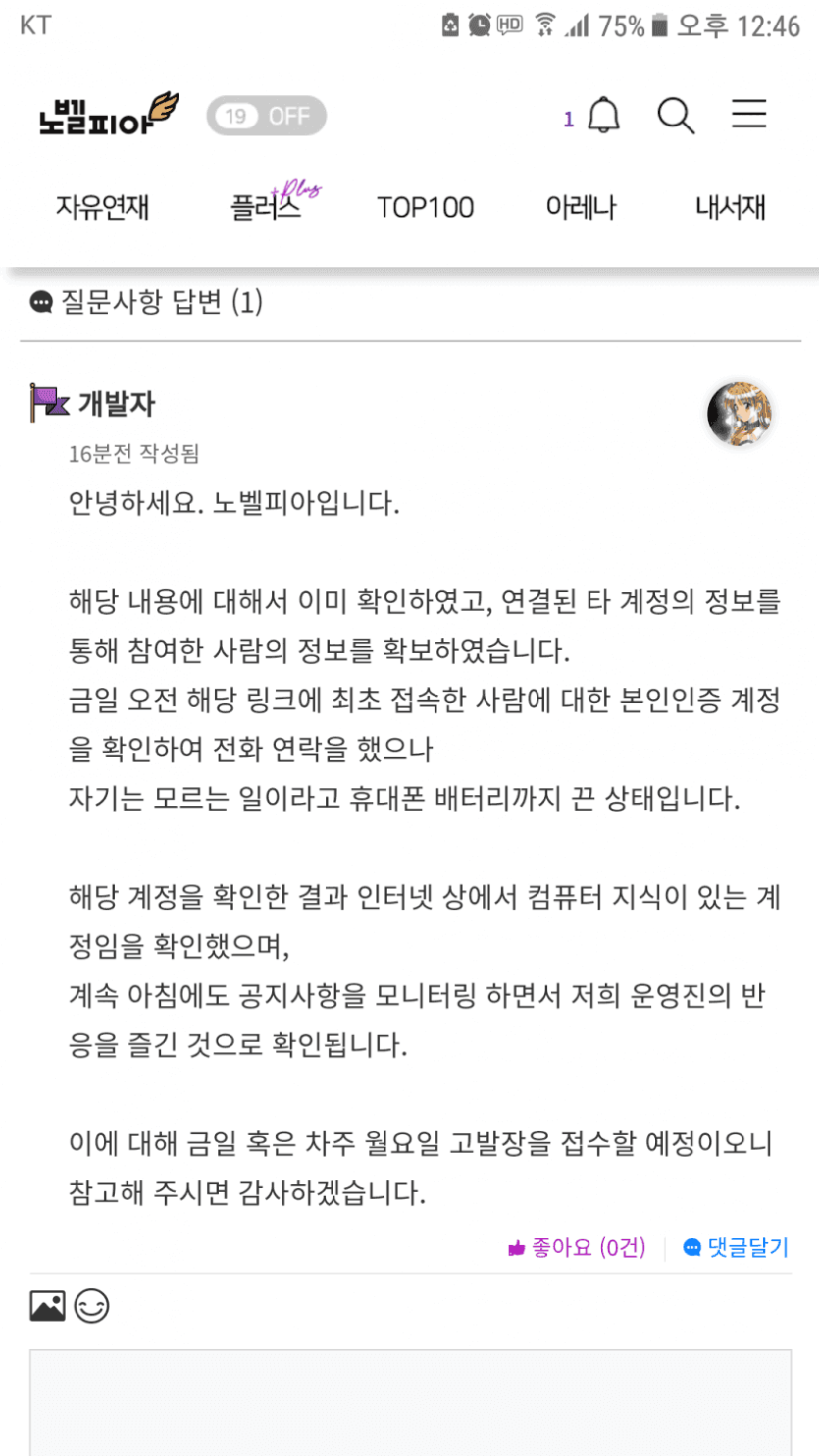Open the emoticon picker
Image resolution: width=819 pixels, height=1456 pixels.
point(92,1306)
